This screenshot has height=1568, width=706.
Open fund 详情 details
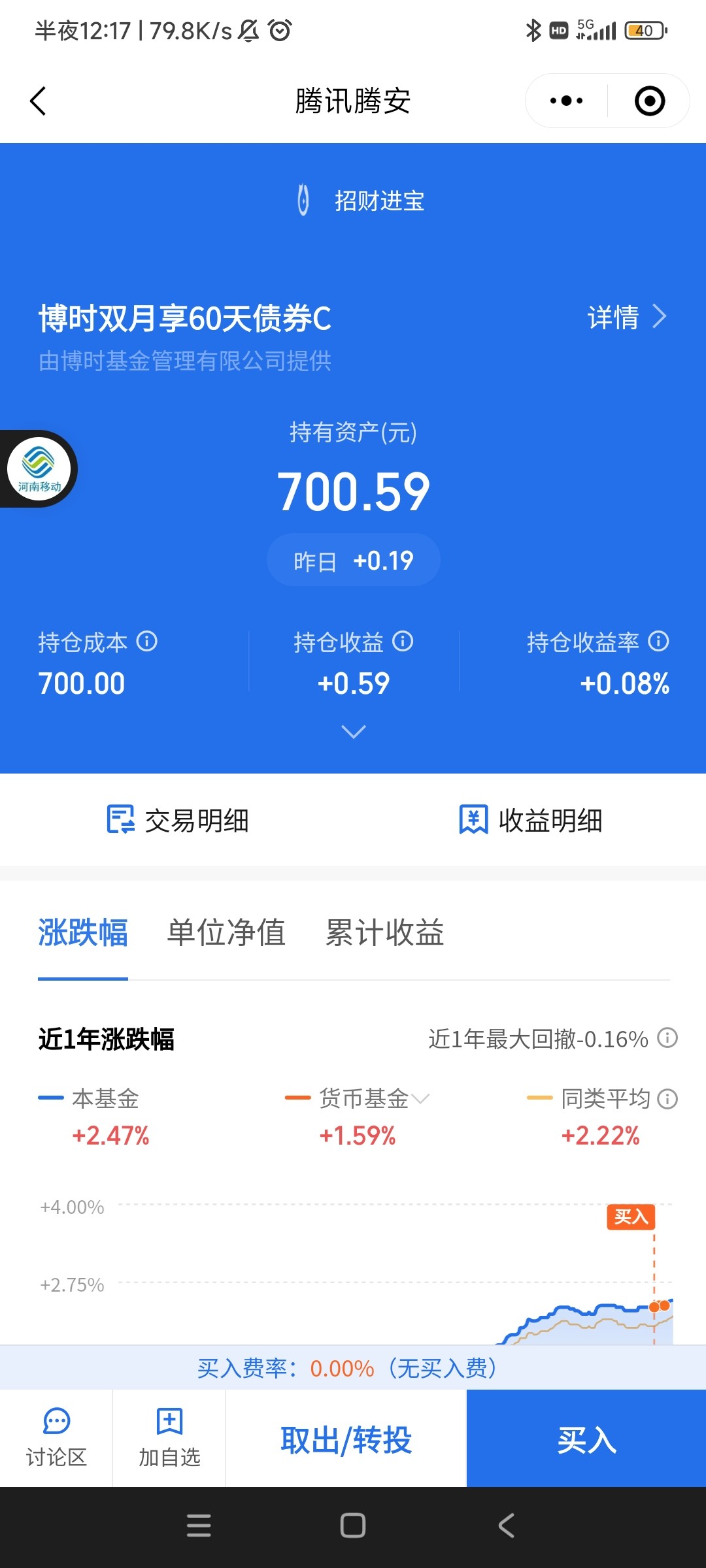click(627, 318)
